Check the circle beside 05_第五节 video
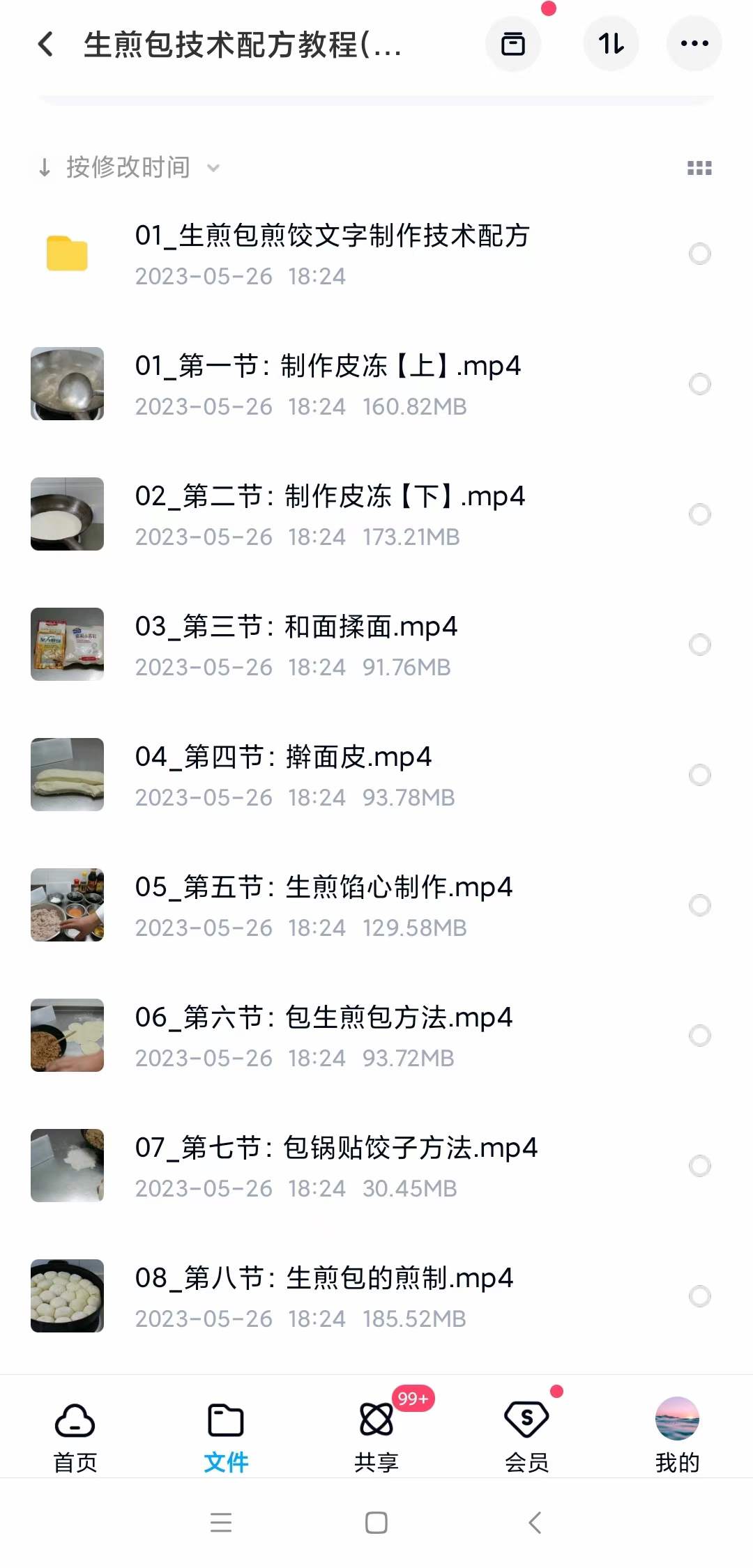 (700, 905)
